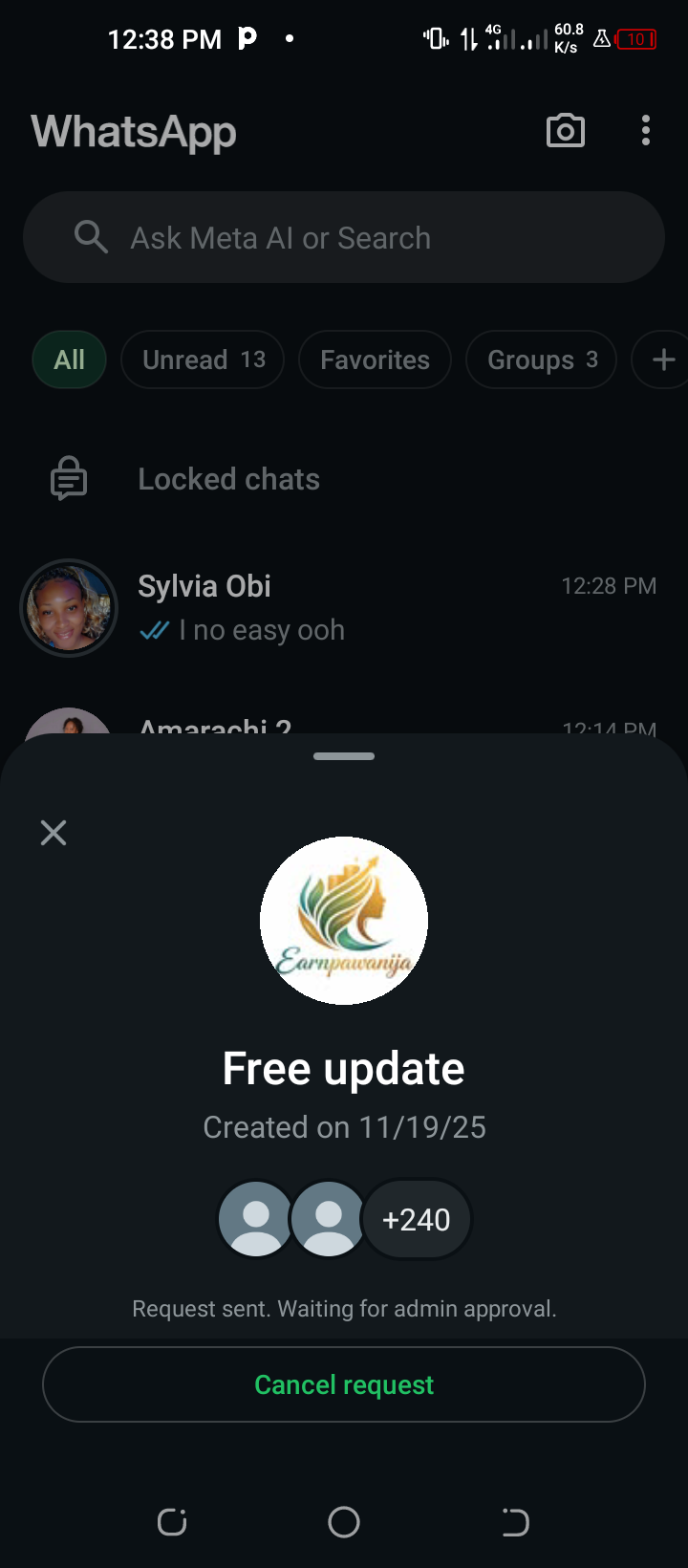The image size is (688, 1568).
Task: Close the Free update group sheet
Action: point(54,833)
